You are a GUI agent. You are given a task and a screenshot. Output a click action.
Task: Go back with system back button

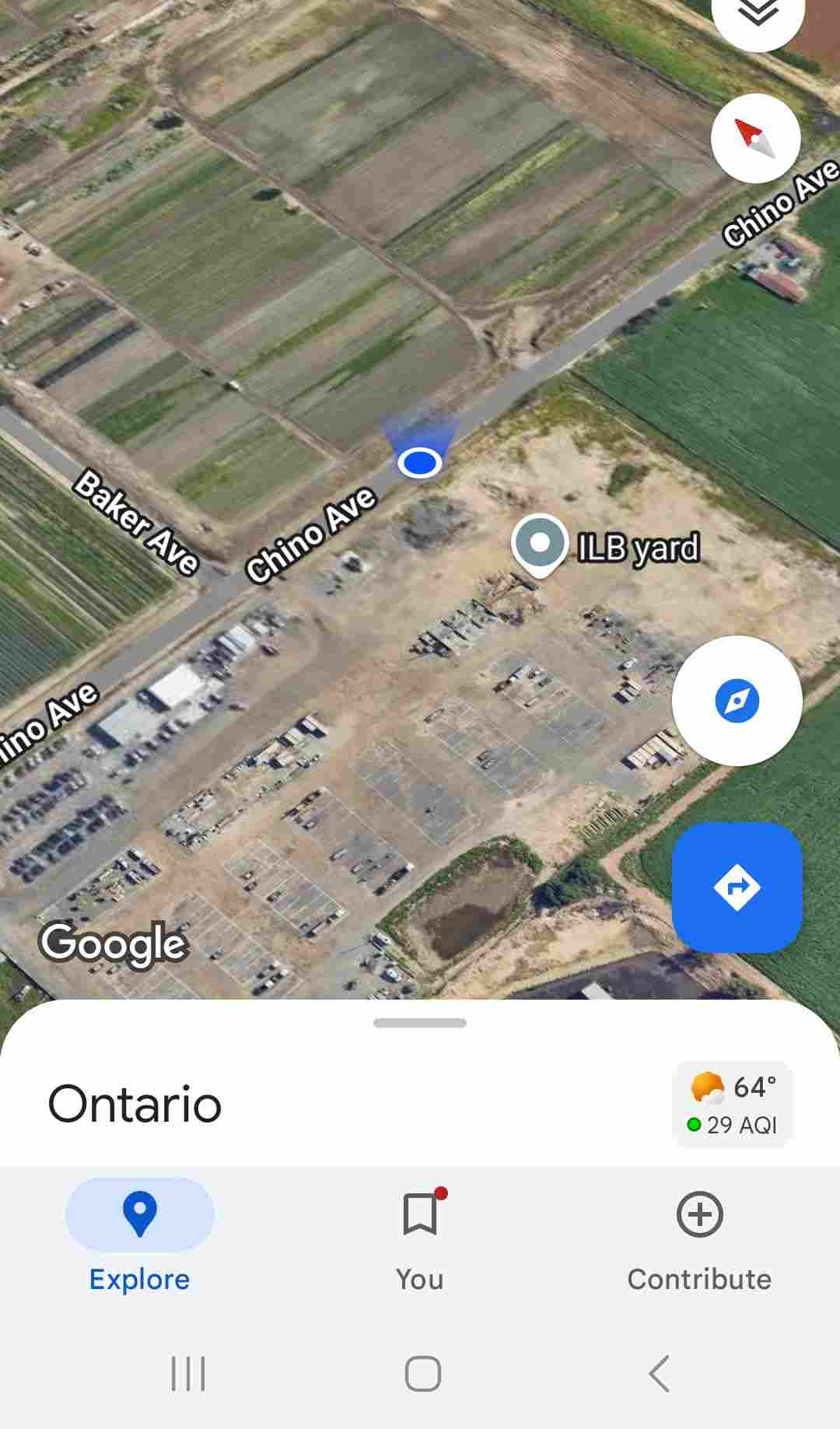coord(659,1374)
